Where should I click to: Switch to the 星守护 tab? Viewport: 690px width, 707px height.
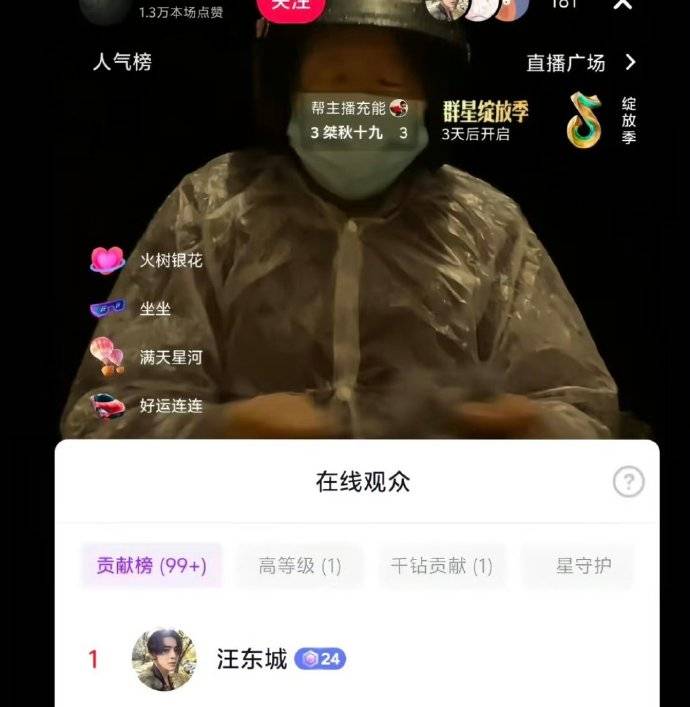(583, 566)
